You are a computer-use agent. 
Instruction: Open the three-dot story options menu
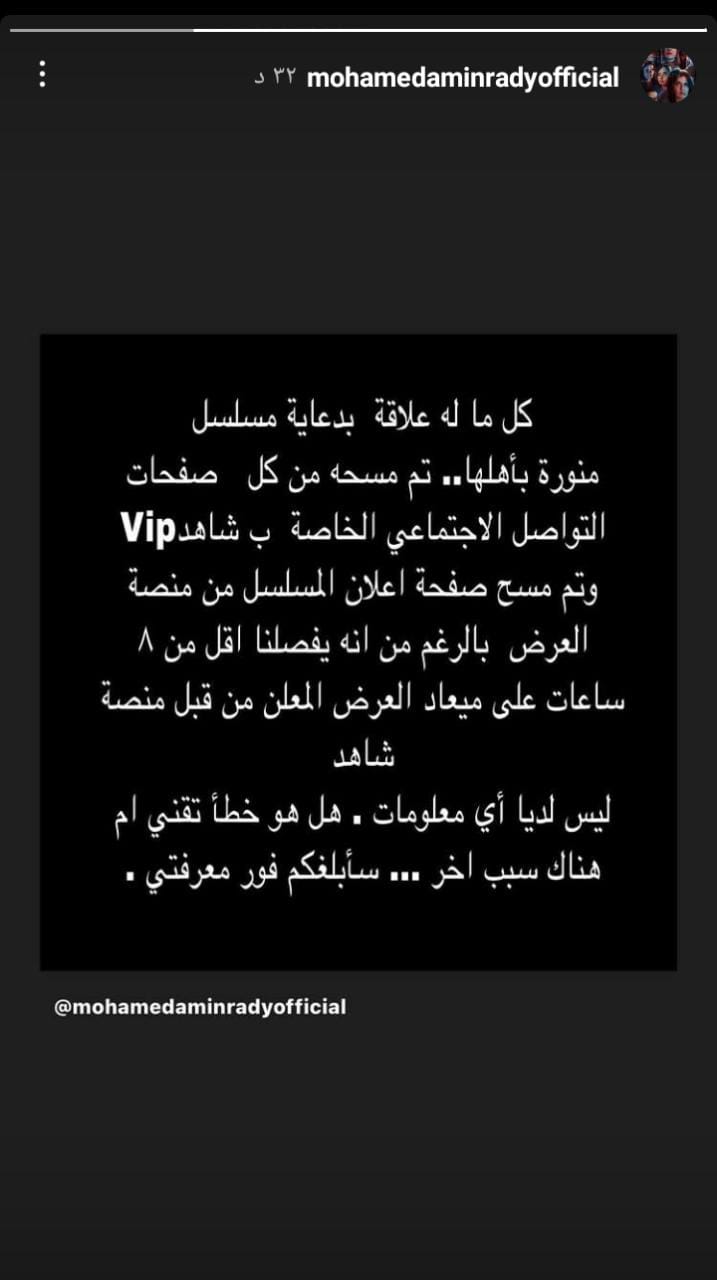click(42, 74)
